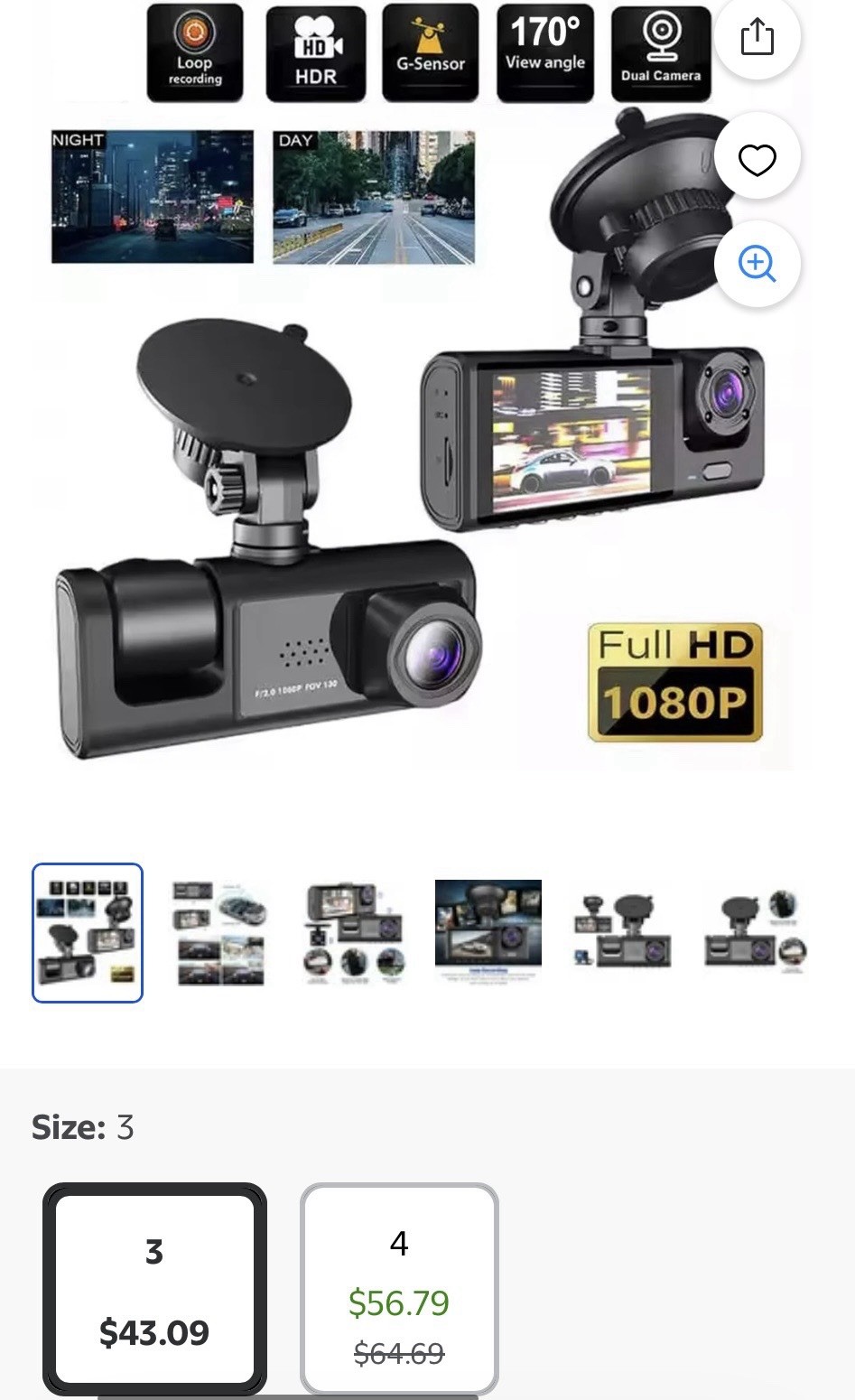
Task: Select size 3 for $43.09
Action: (154, 1289)
